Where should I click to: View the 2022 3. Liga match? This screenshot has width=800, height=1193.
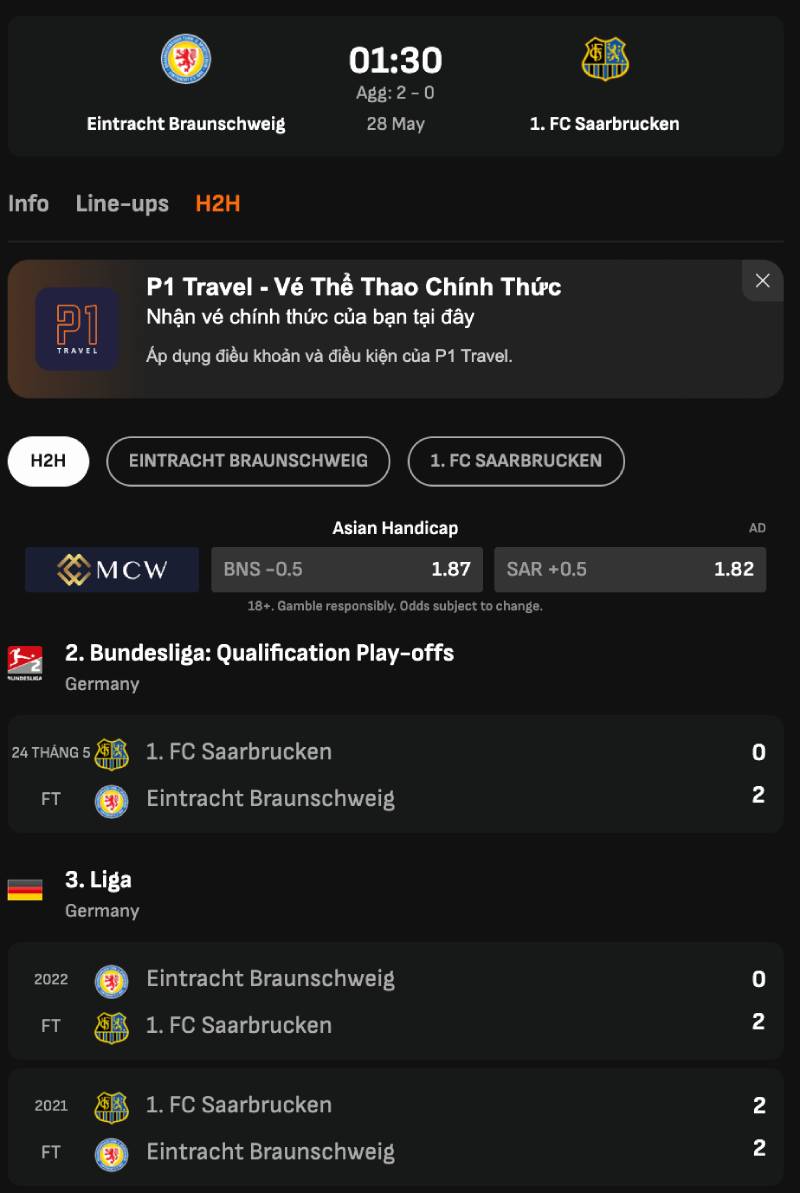[x=395, y=1002]
